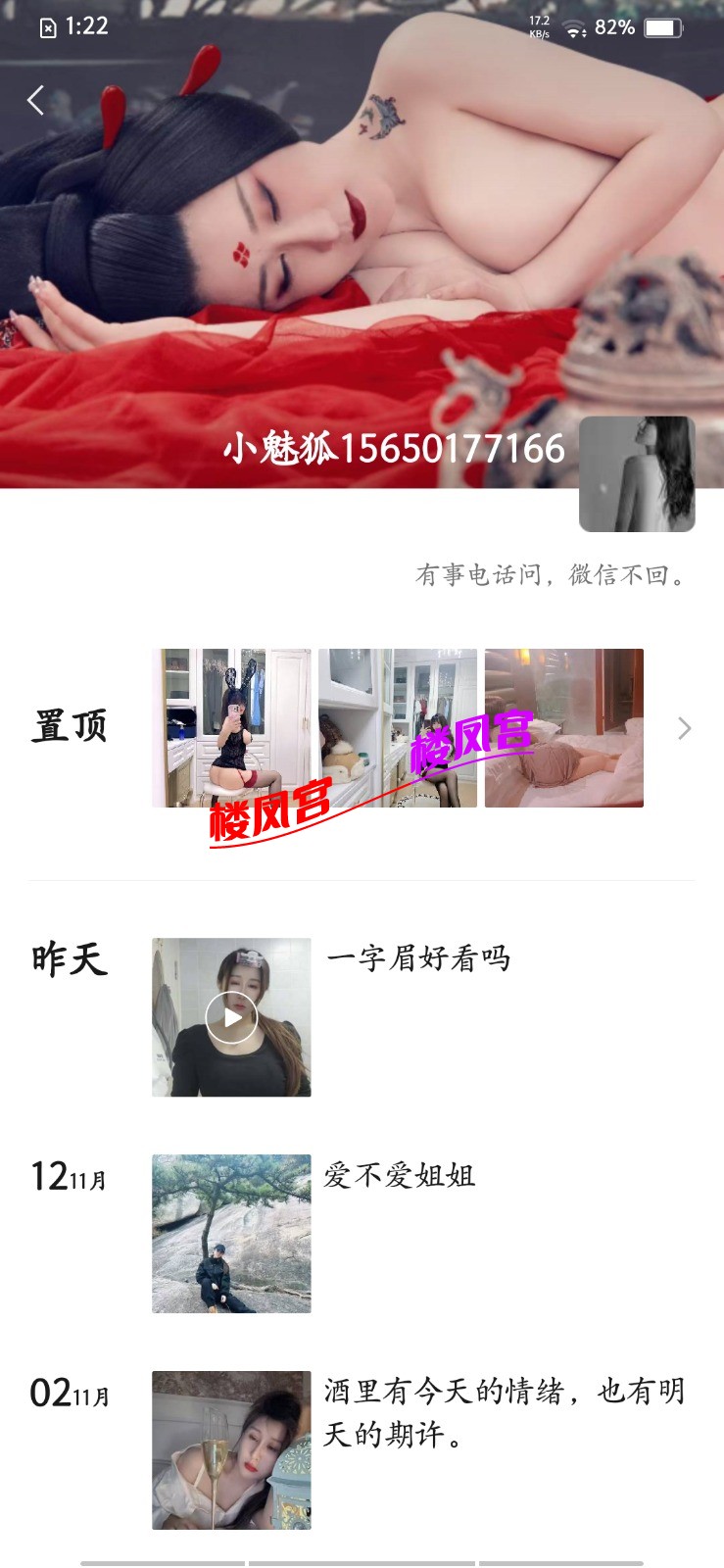The image size is (724, 1568).
Task: Tap the post text 一字眉好看吗
Action: pos(421,960)
